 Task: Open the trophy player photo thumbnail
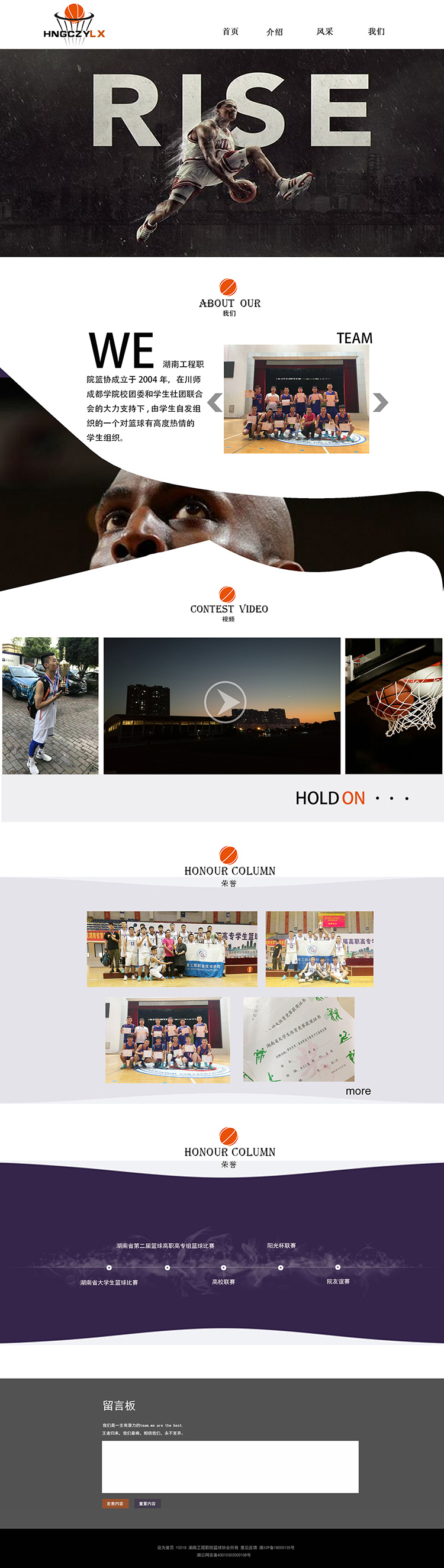coord(50,705)
